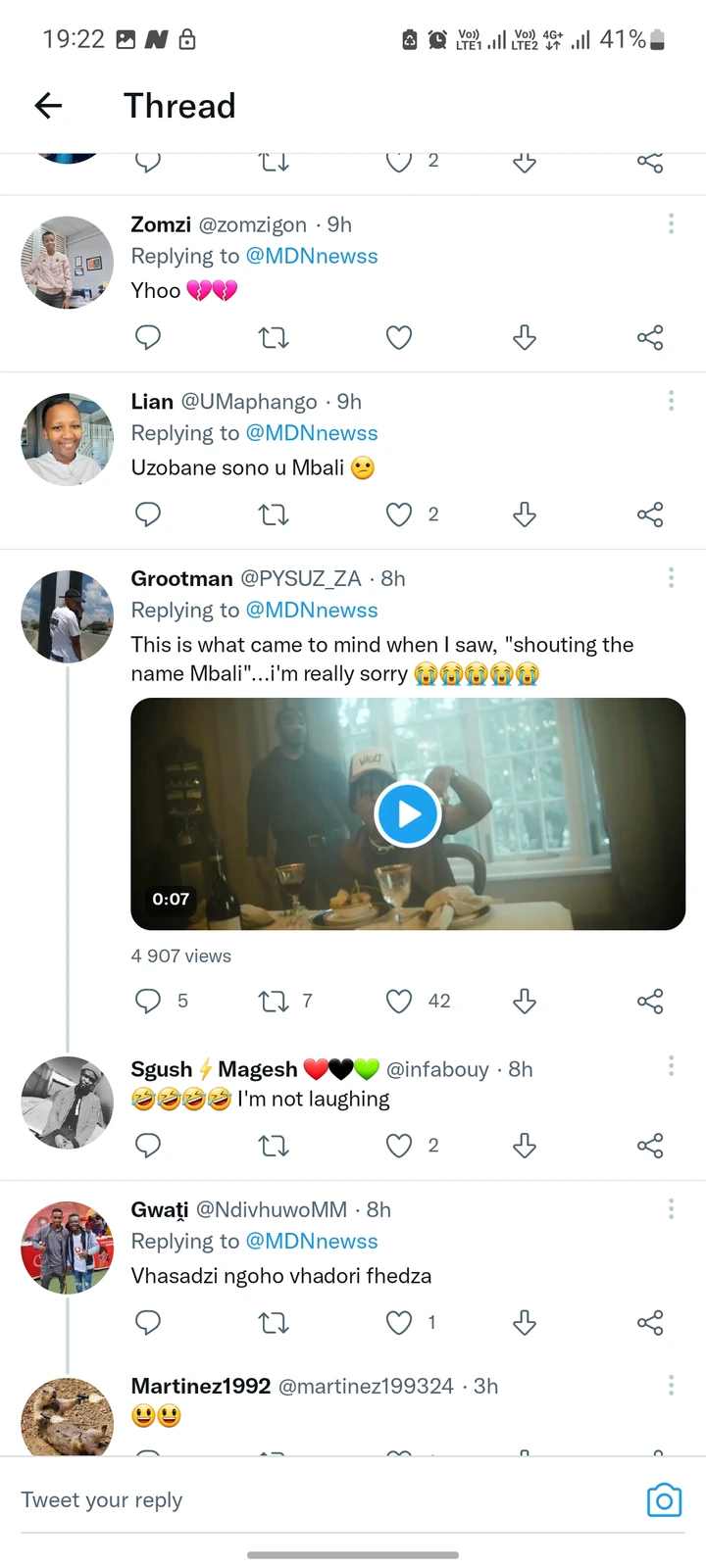Screen dimensions: 706x1568
Task: Open overflow menu on Martinez1992's tweet
Action: coord(671,1385)
